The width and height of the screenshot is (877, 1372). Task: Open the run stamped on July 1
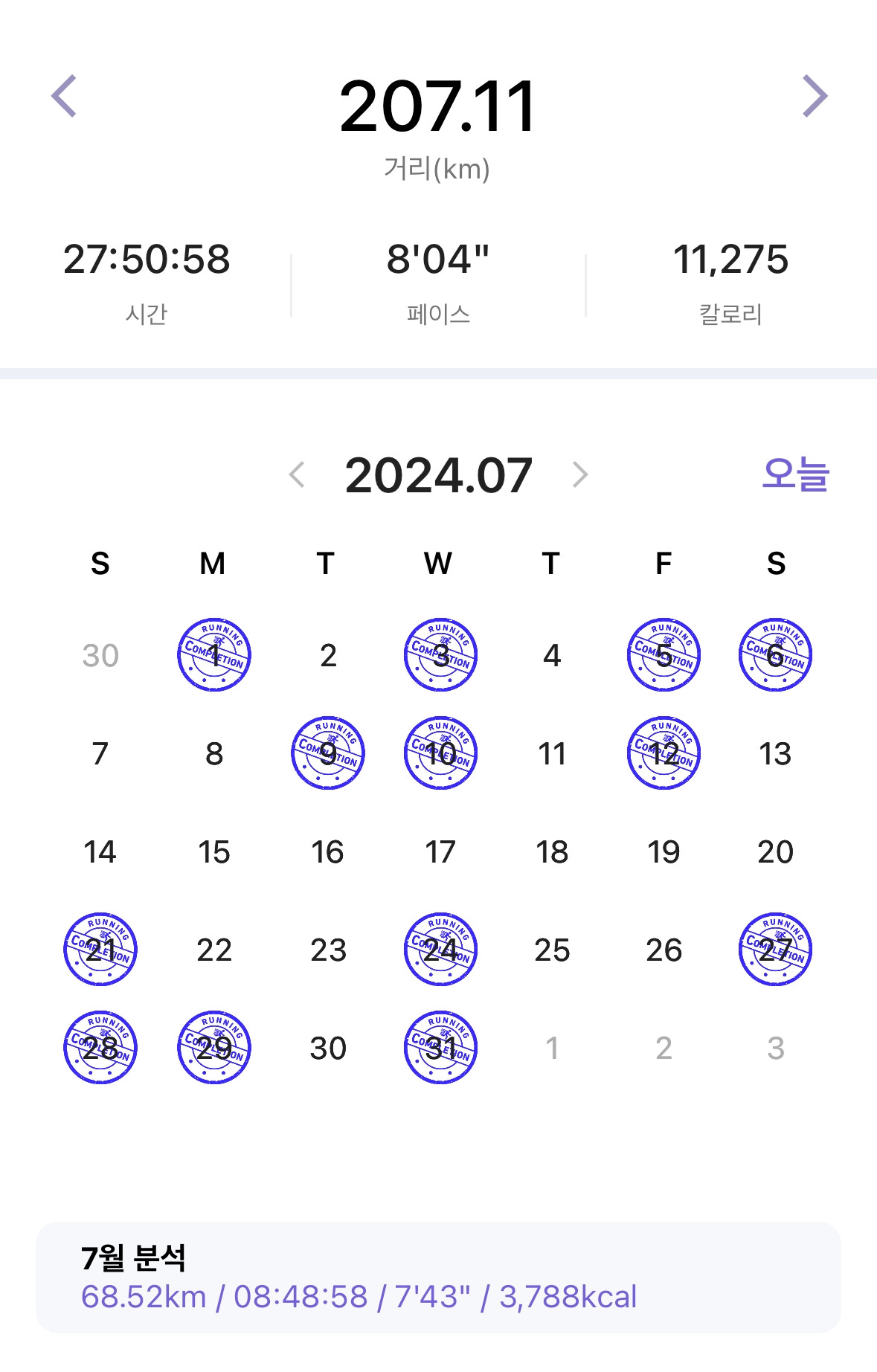point(214,655)
